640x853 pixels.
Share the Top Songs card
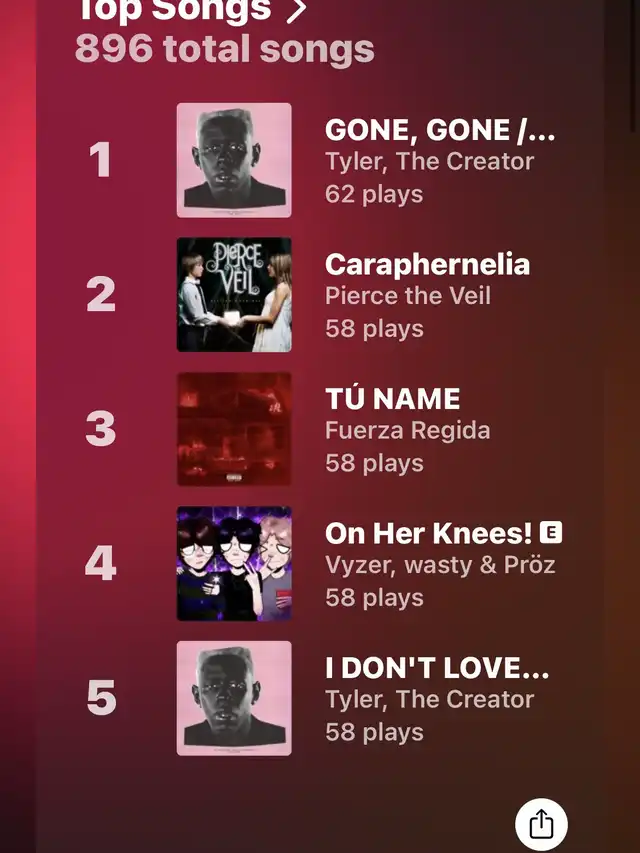tap(541, 824)
